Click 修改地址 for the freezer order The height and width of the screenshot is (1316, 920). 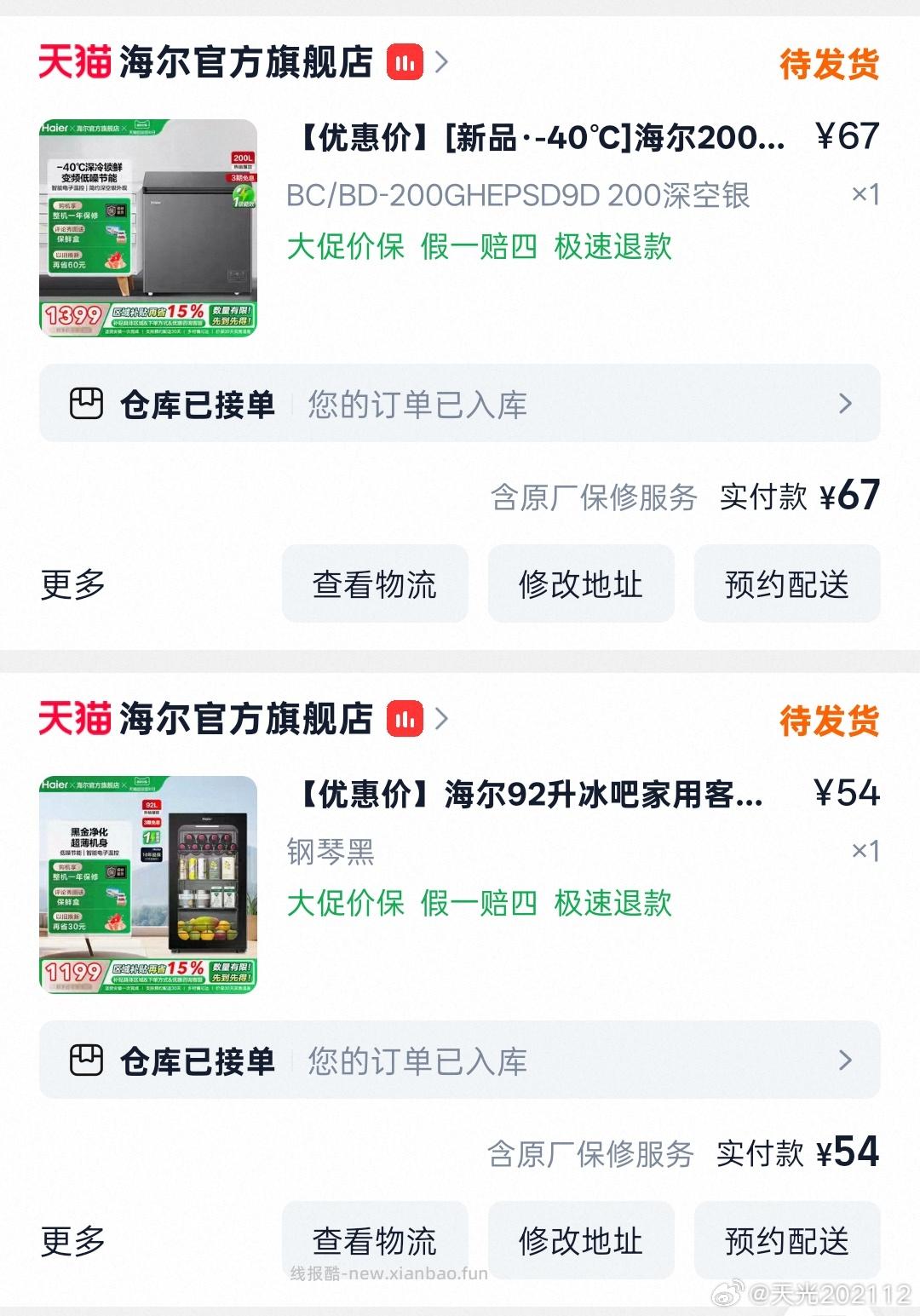[x=580, y=584]
